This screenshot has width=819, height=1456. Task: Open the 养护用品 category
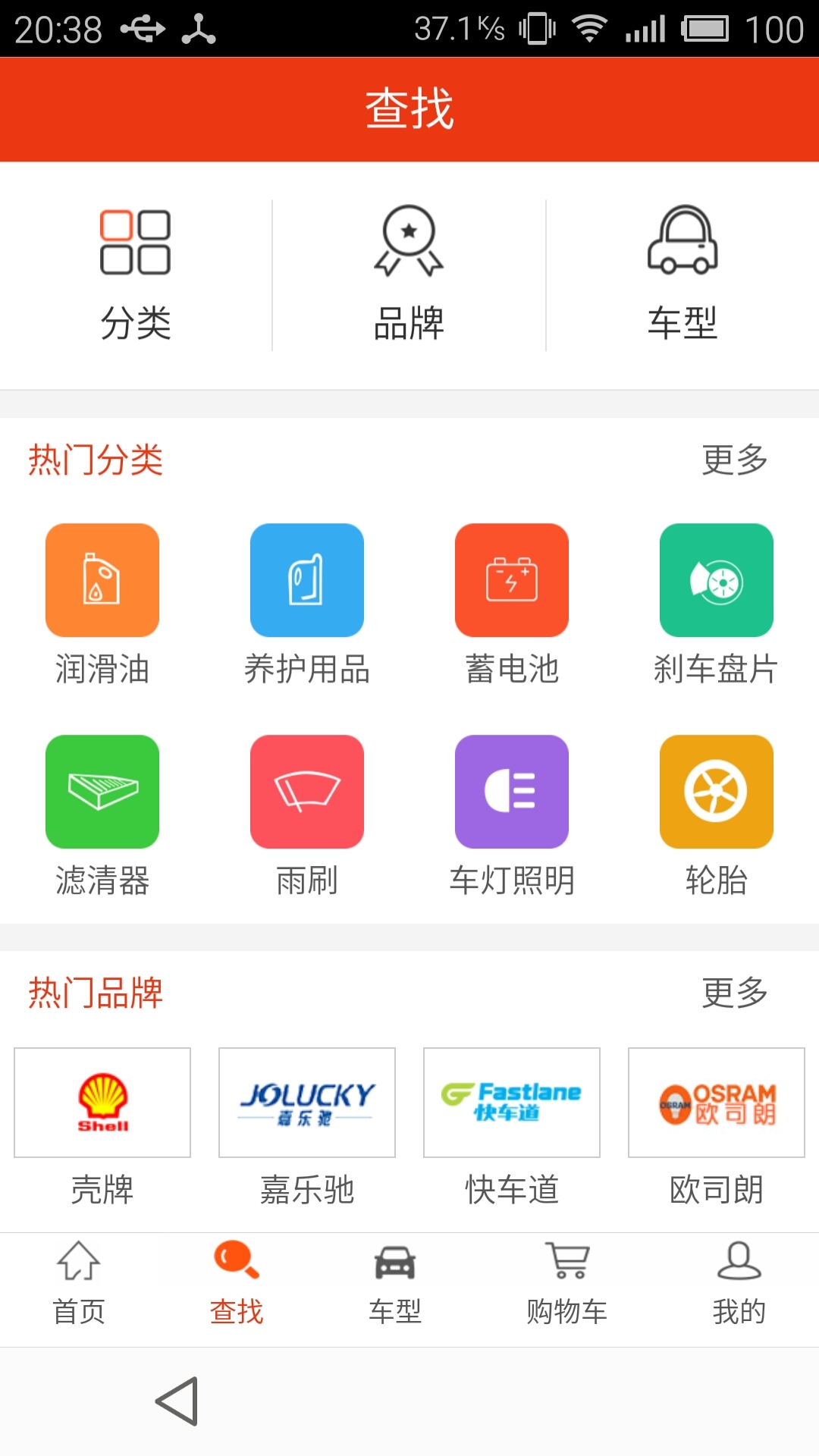pyautogui.click(x=307, y=604)
